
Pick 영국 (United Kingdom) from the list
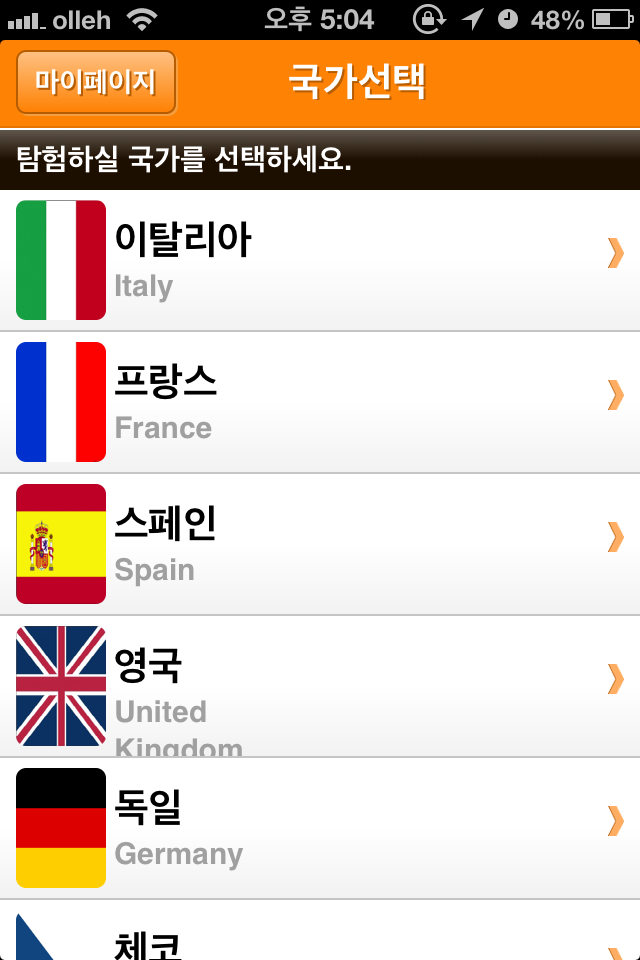pyautogui.click(x=320, y=686)
